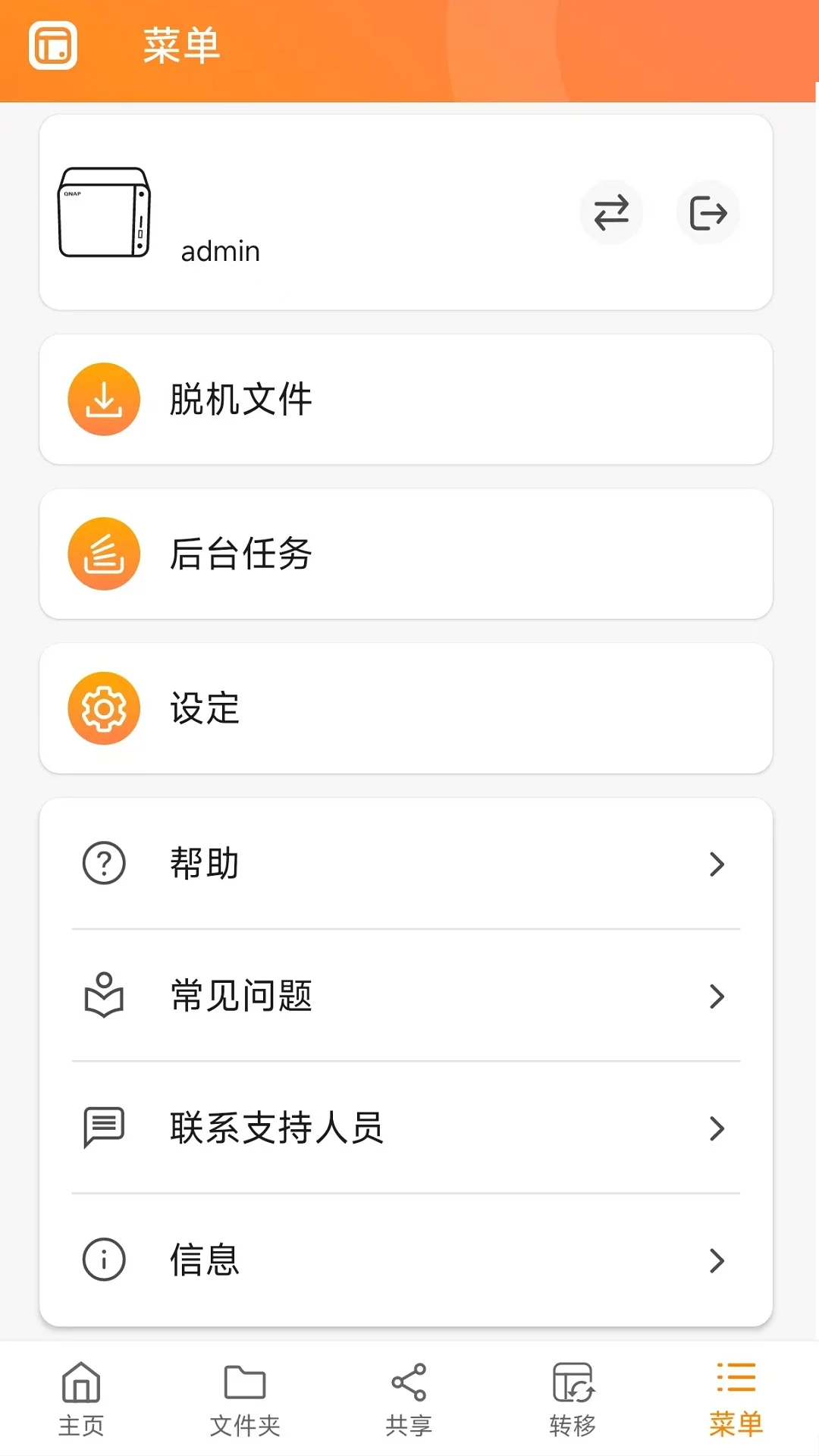The height and width of the screenshot is (1456, 819).
Task: Tap the switch NAS server icon
Action: click(x=611, y=214)
